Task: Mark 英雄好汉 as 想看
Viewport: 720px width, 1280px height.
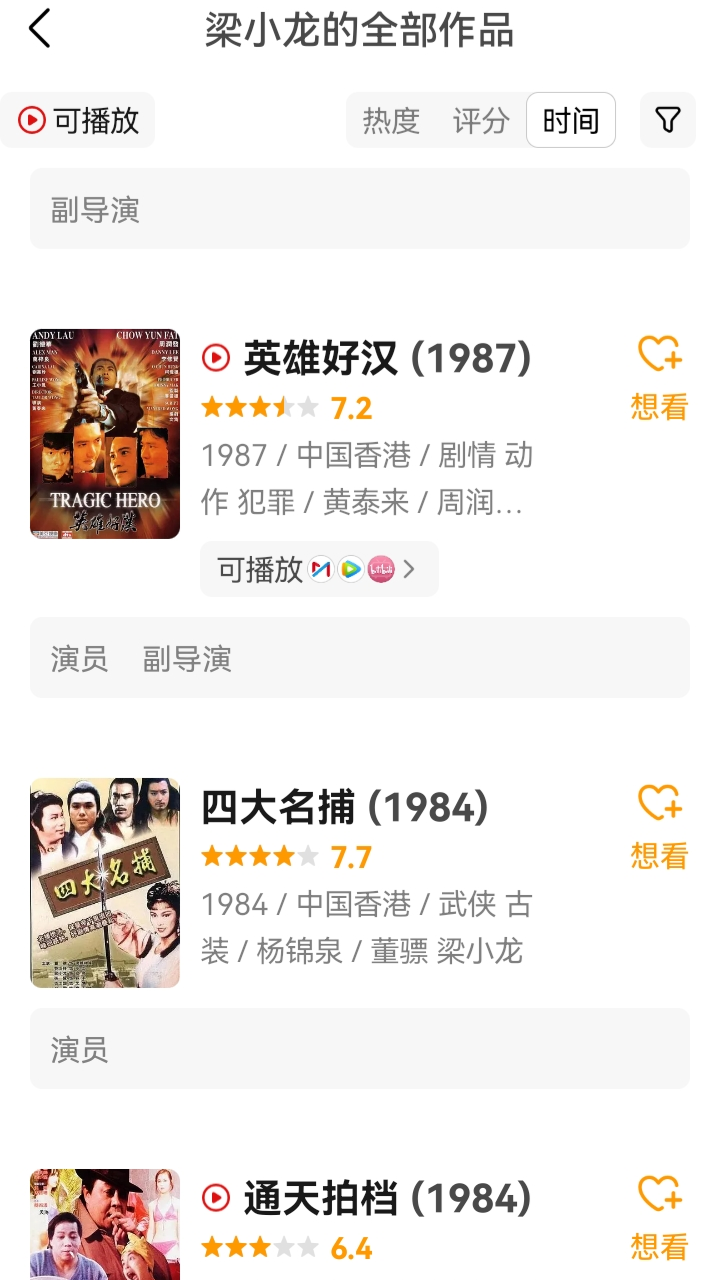Action: pyautogui.click(x=659, y=379)
